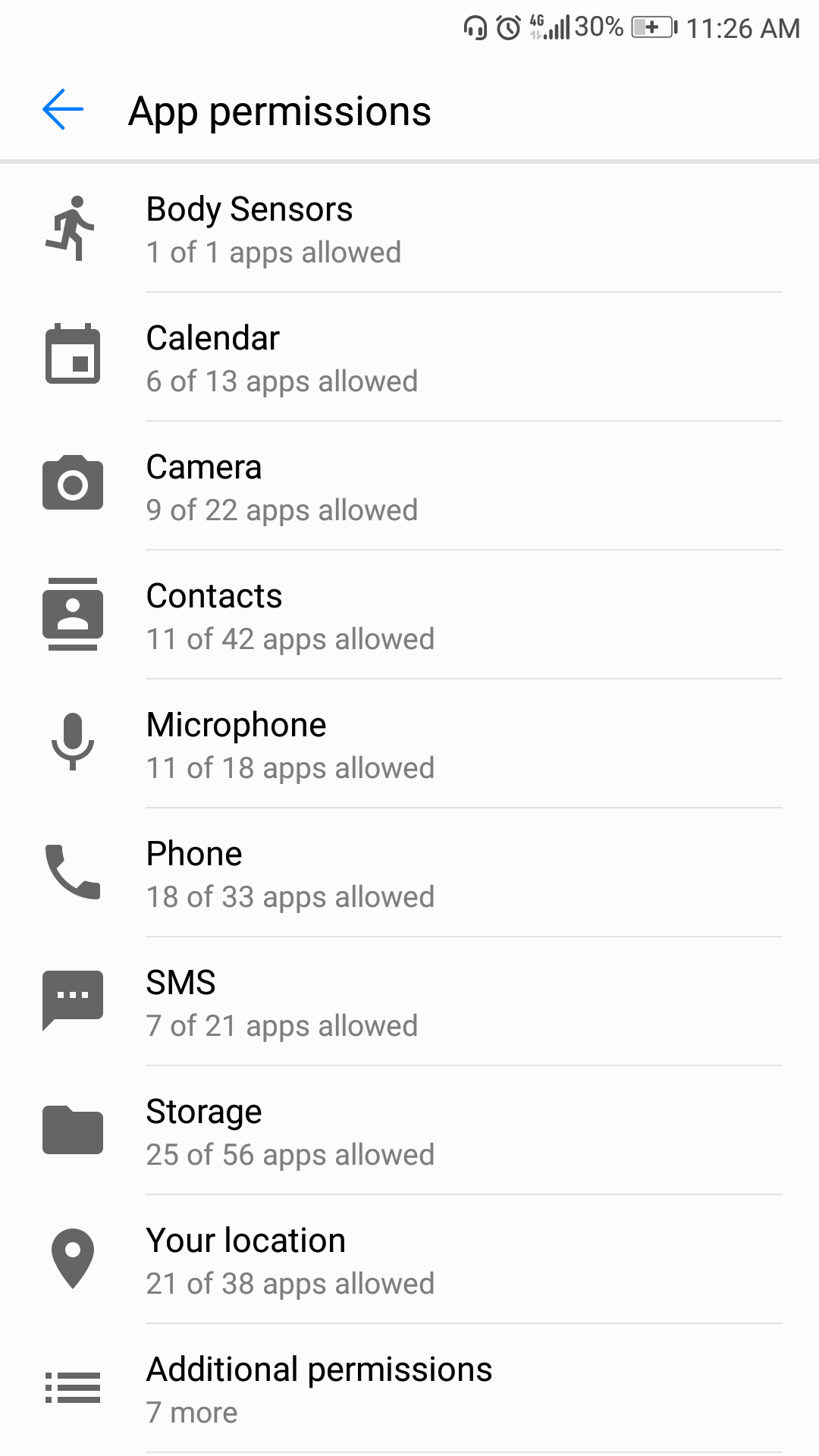Image resolution: width=819 pixels, height=1456 pixels.
Task: Go back from App permissions
Action: (63, 110)
